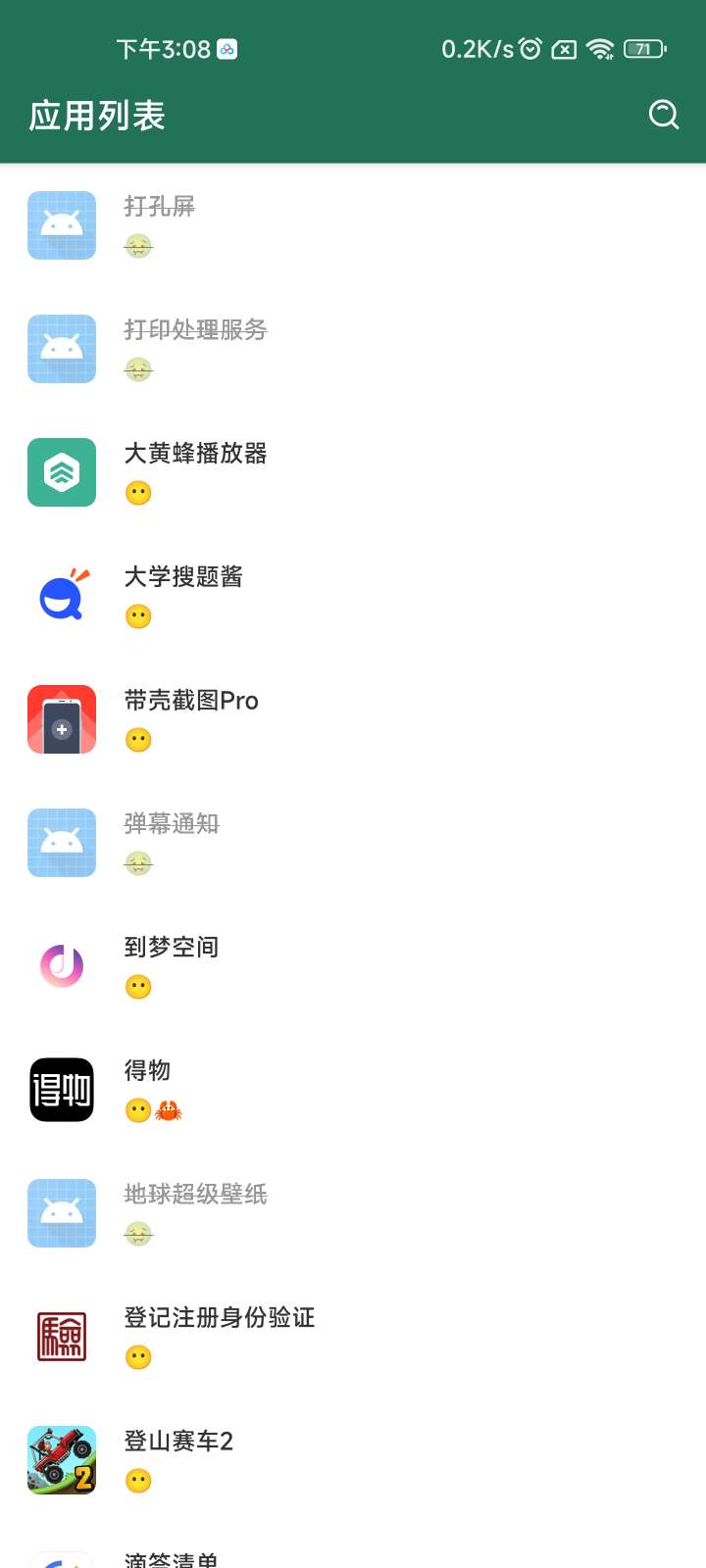Tap the 大学搜题酱 app entry
Screen dimensions: 706x1568
click(353, 596)
